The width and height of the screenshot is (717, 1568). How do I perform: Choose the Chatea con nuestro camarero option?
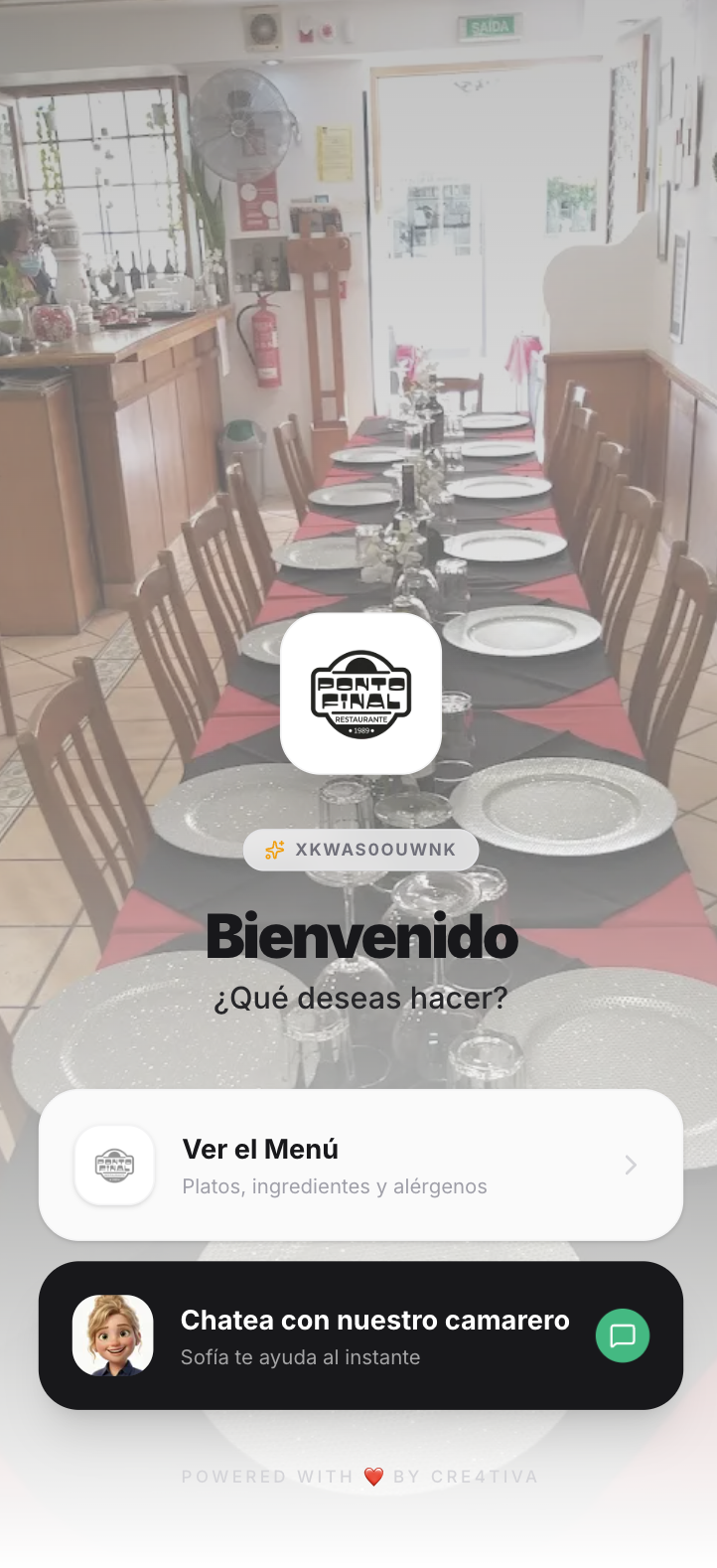coord(360,1335)
